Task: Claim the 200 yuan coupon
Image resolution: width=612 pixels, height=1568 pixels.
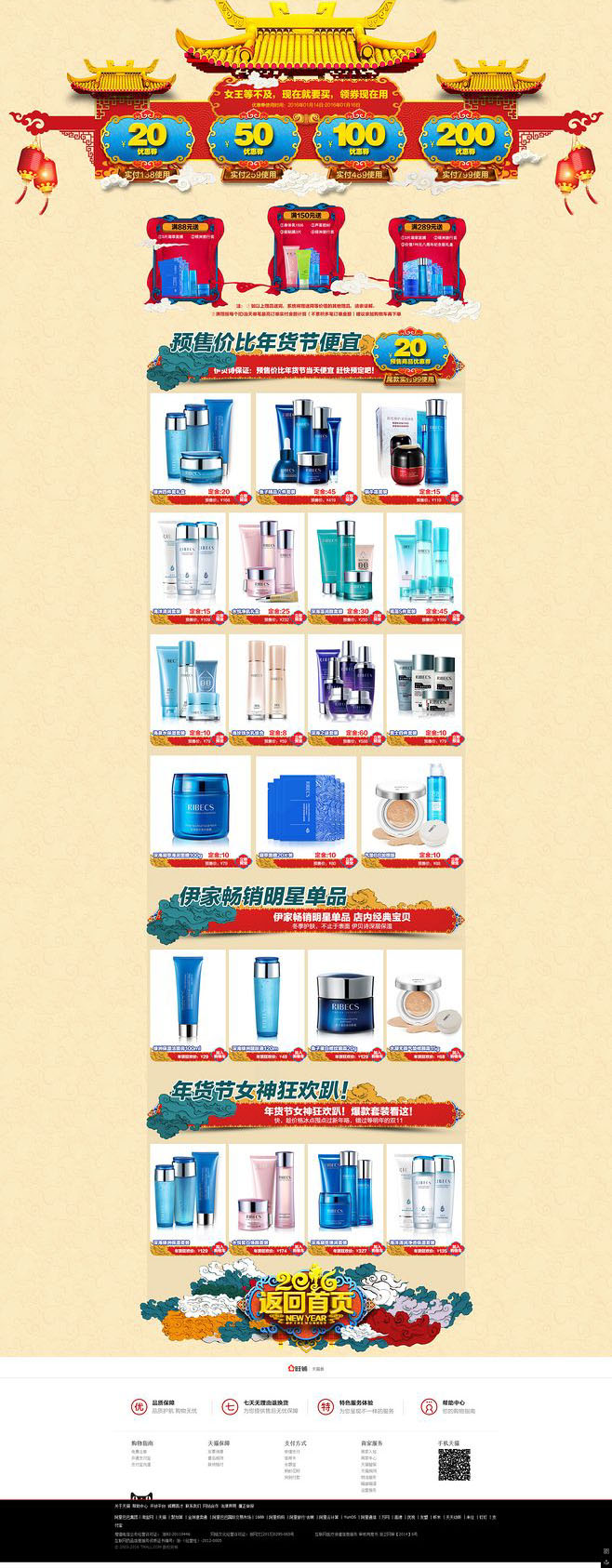Action: pyautogui.click(x=465, y=141)
